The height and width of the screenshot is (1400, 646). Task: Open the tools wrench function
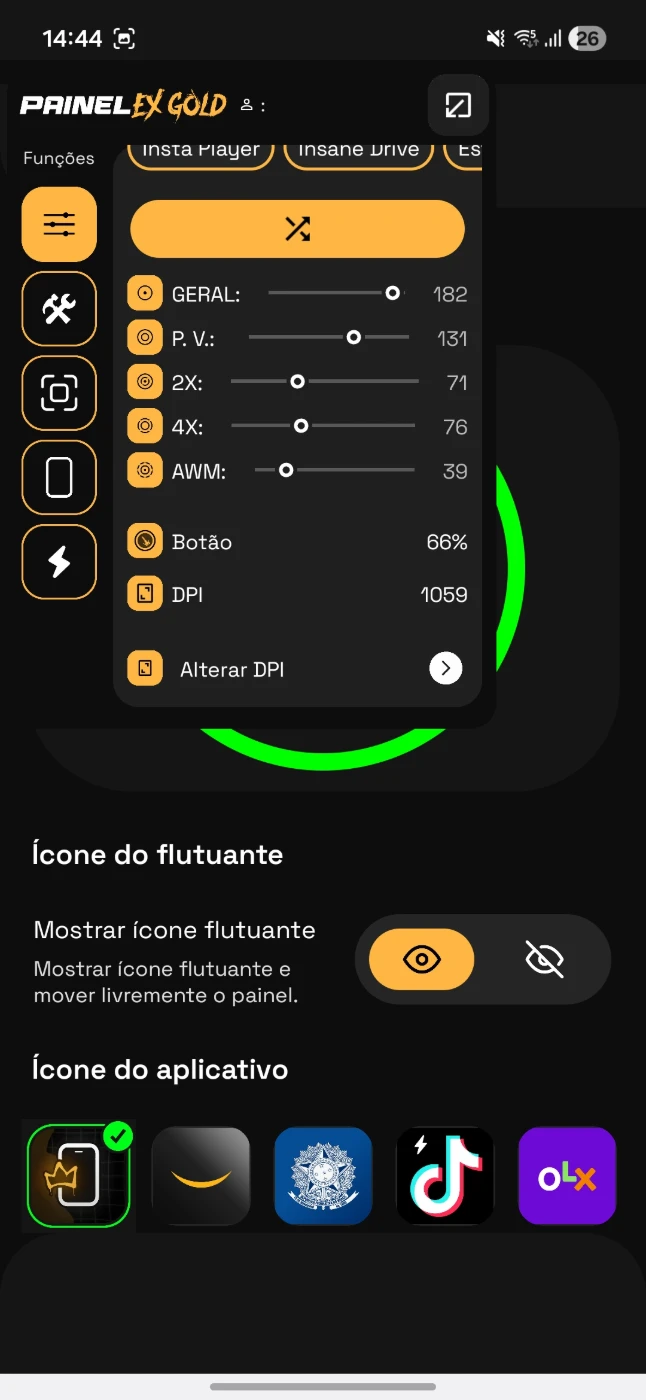pos(59,309)
